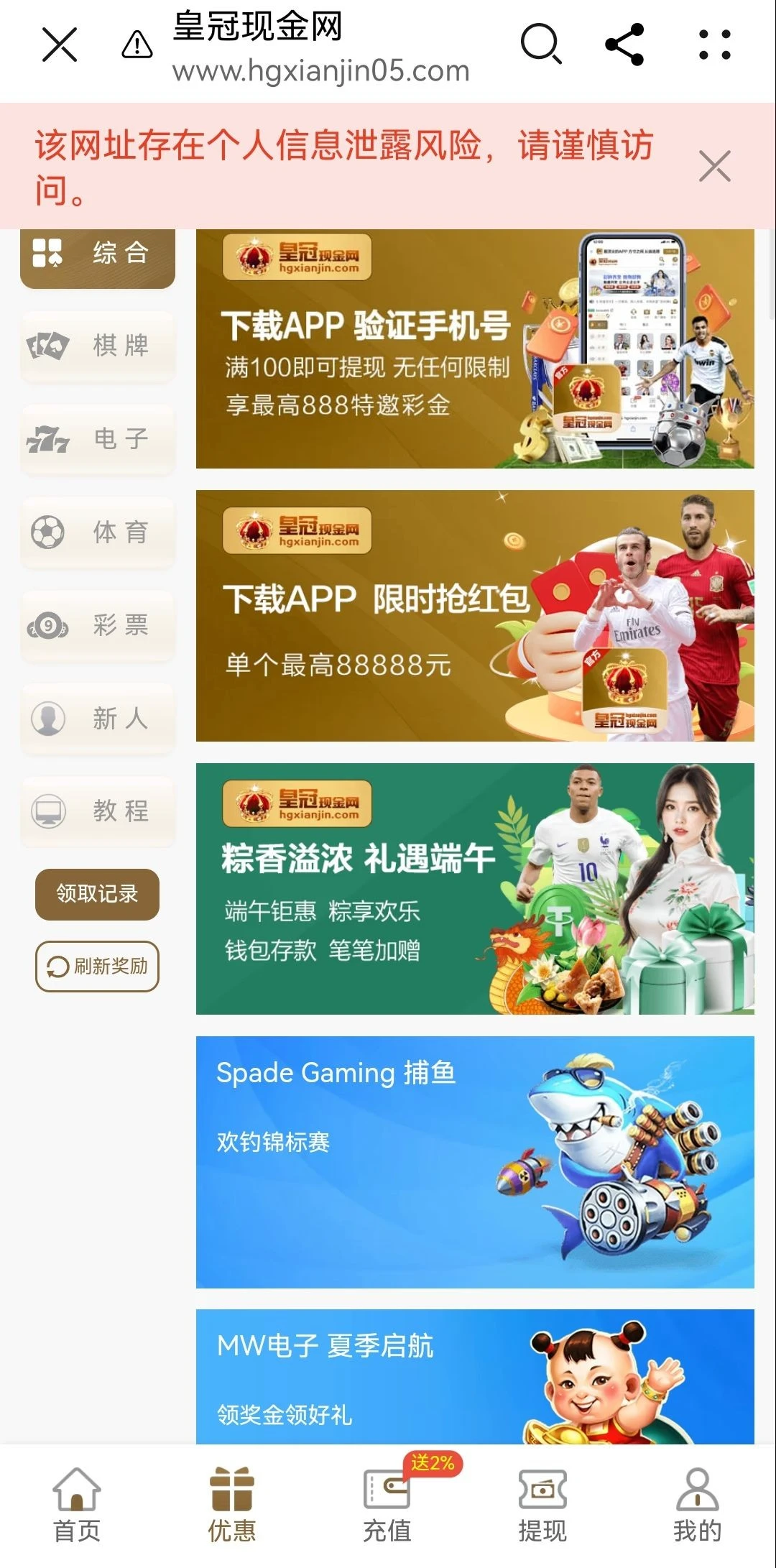Select the 棋牌 category

98,346
